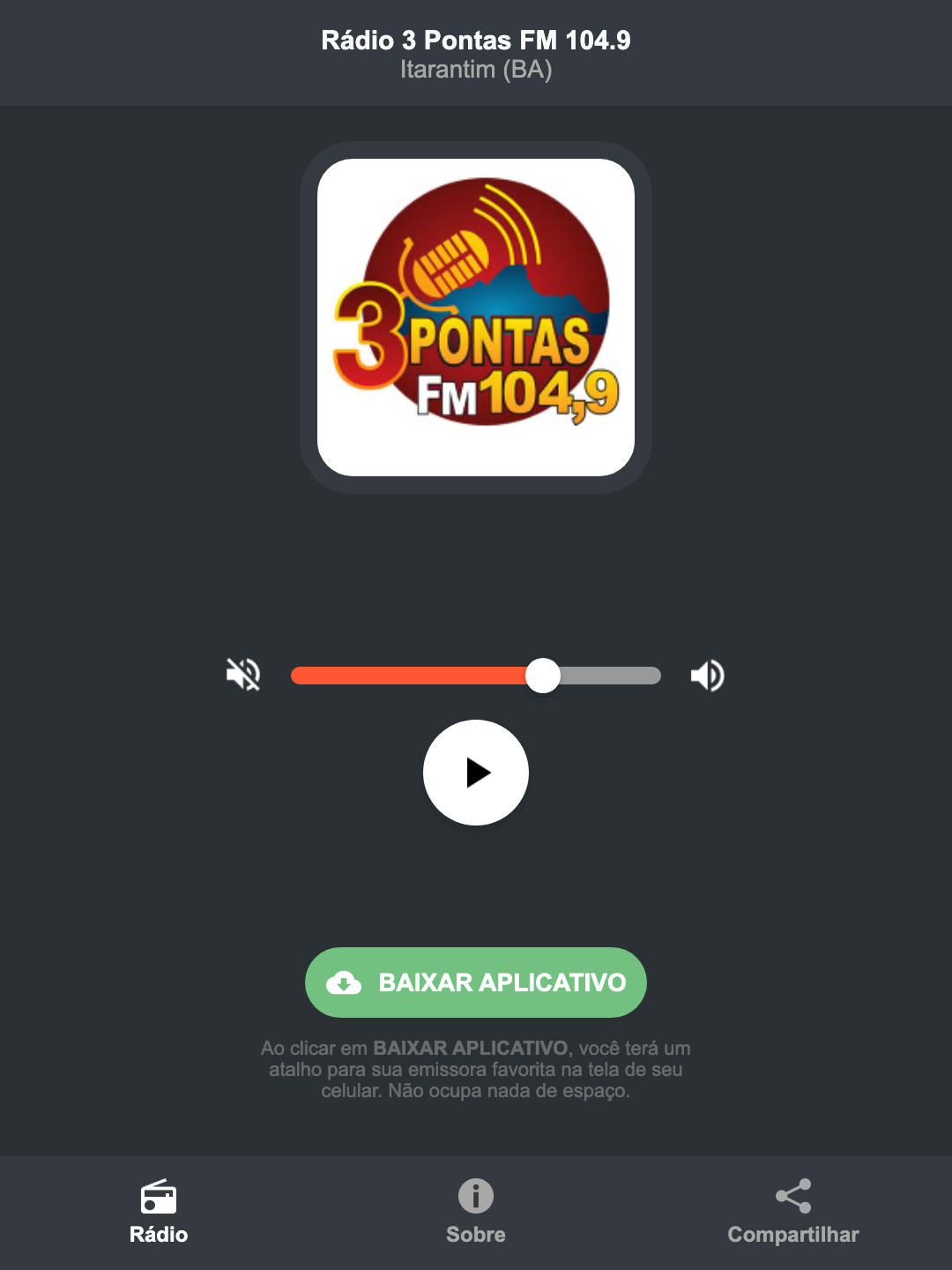Start playback with the play button
952x1270 pixels.
coord(475,773)
